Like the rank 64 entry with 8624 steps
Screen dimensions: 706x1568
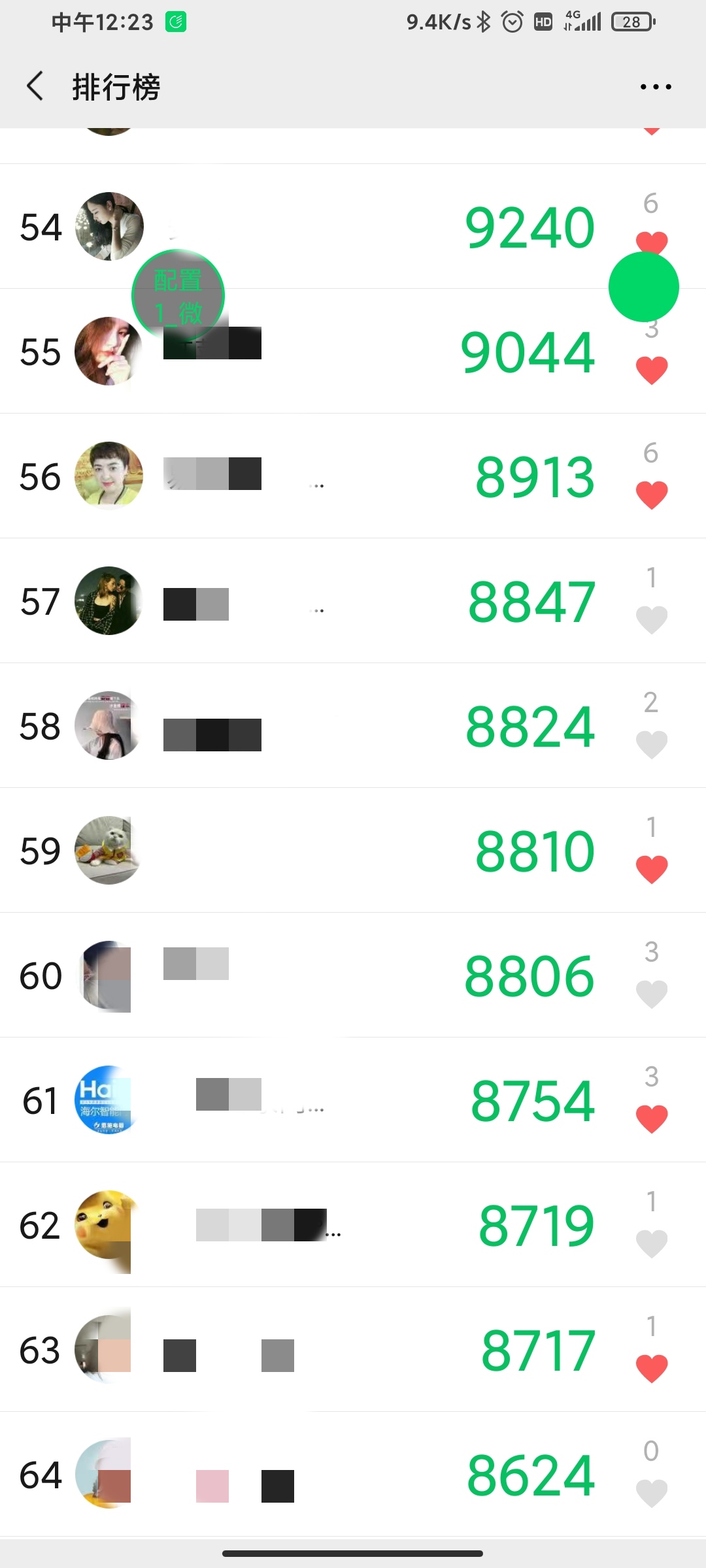tap(651, 1493)
